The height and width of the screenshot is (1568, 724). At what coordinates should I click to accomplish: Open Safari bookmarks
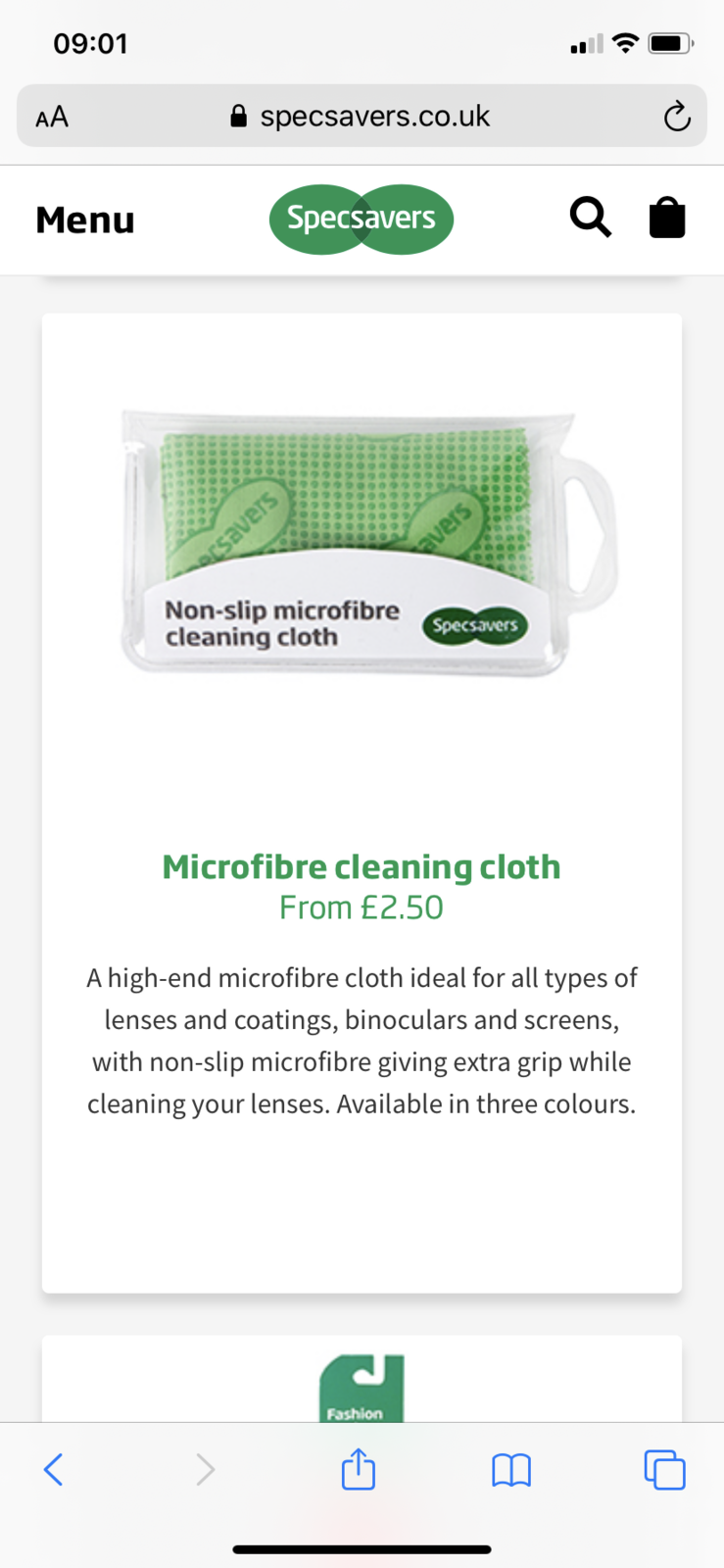511,1470
